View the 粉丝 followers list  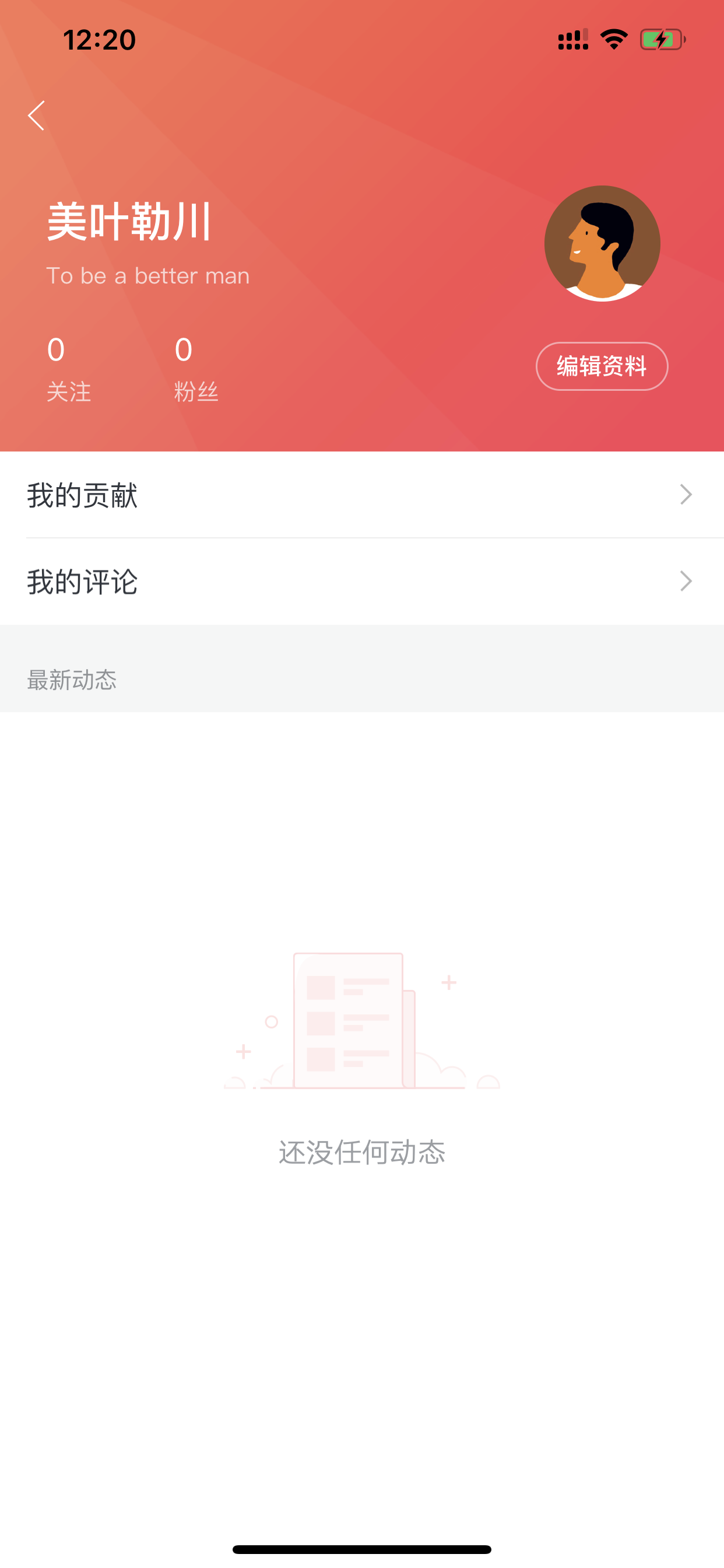point(196,369)
